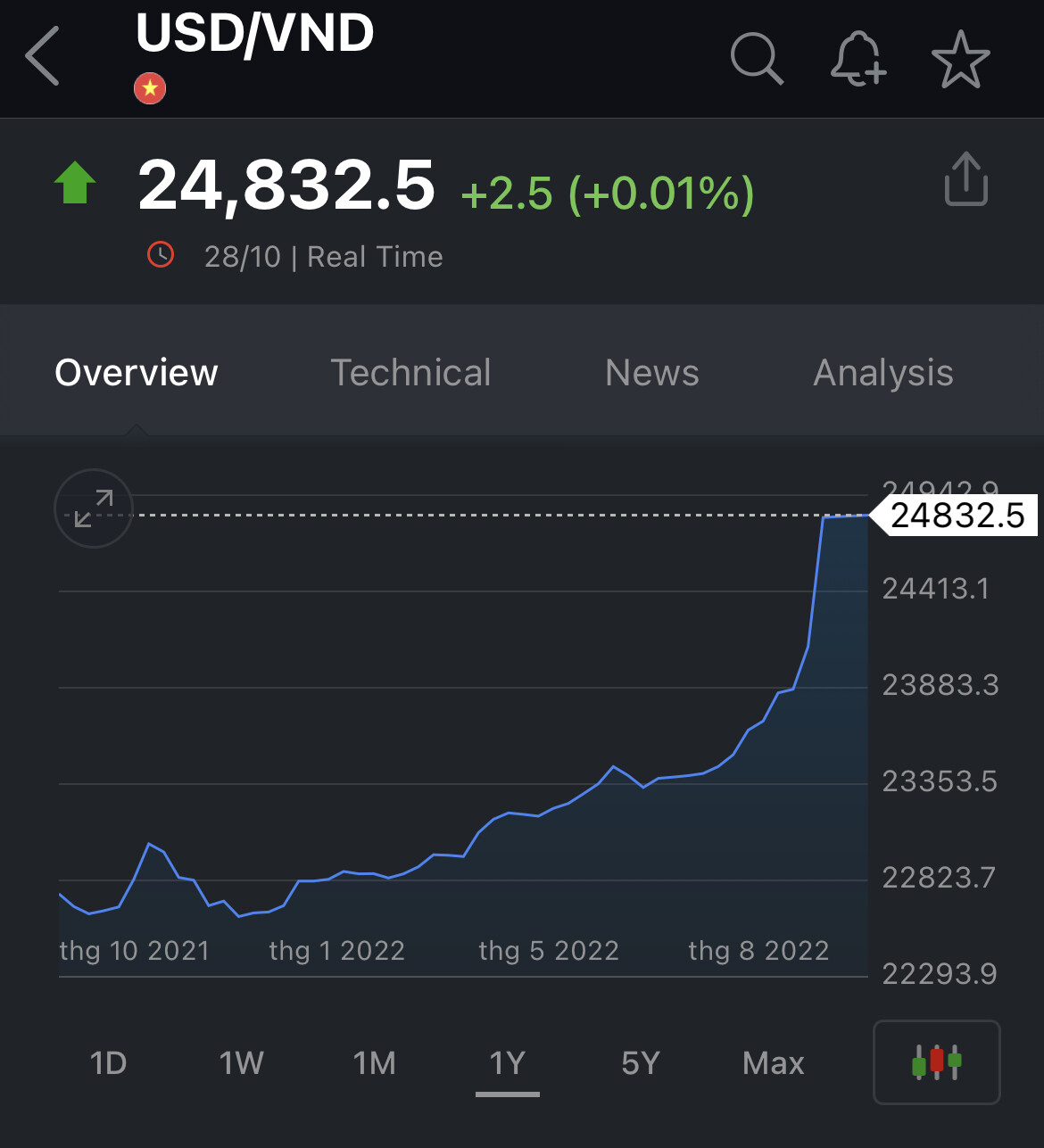Screen dimensions: 1044x1148
Task: Go back to the previous screen
Action: click(x=43, y=56)
